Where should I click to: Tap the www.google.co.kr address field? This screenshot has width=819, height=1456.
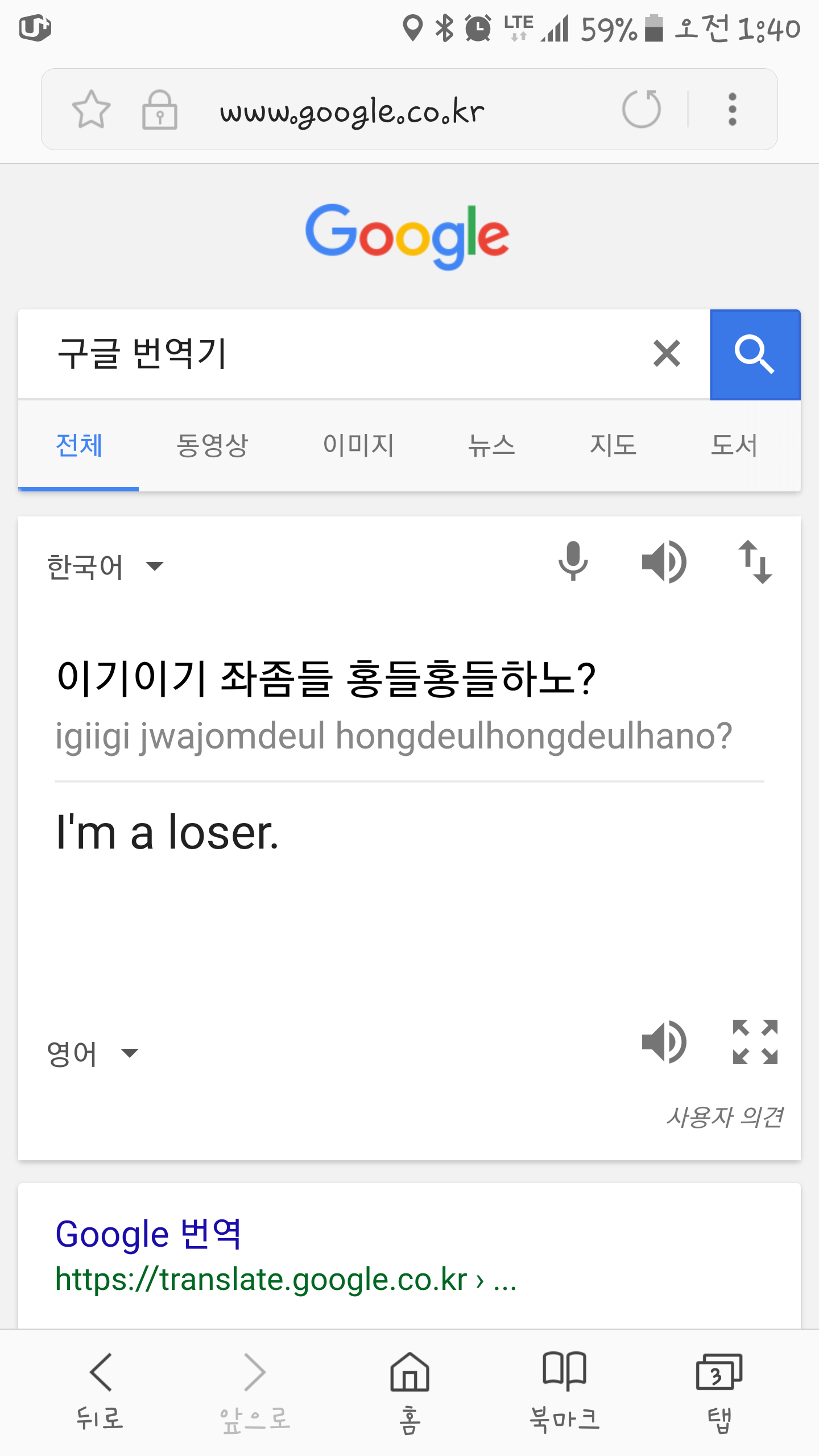(x=353, y=111)
